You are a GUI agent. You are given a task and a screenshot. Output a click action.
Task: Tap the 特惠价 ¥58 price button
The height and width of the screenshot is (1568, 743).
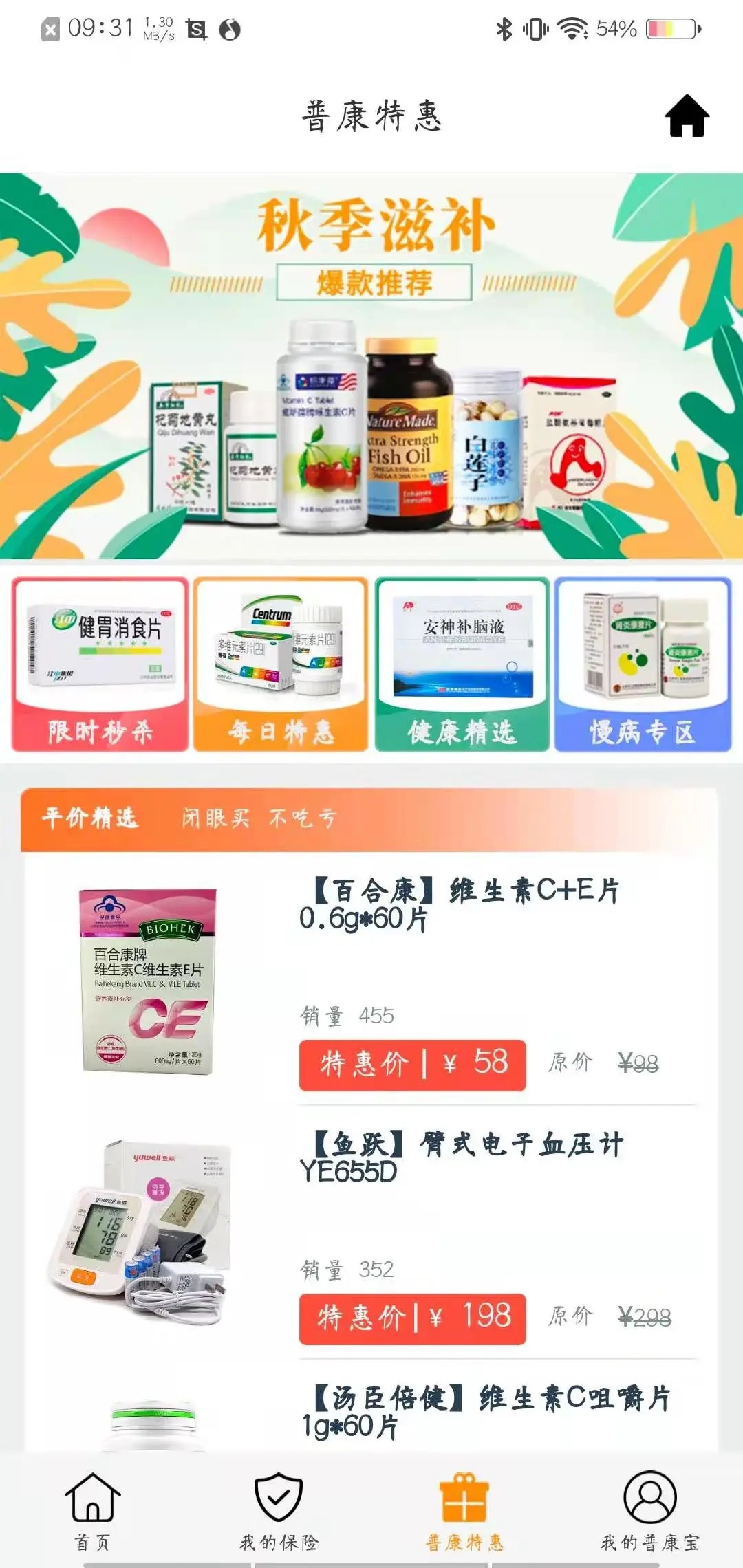pos(411,1067)
